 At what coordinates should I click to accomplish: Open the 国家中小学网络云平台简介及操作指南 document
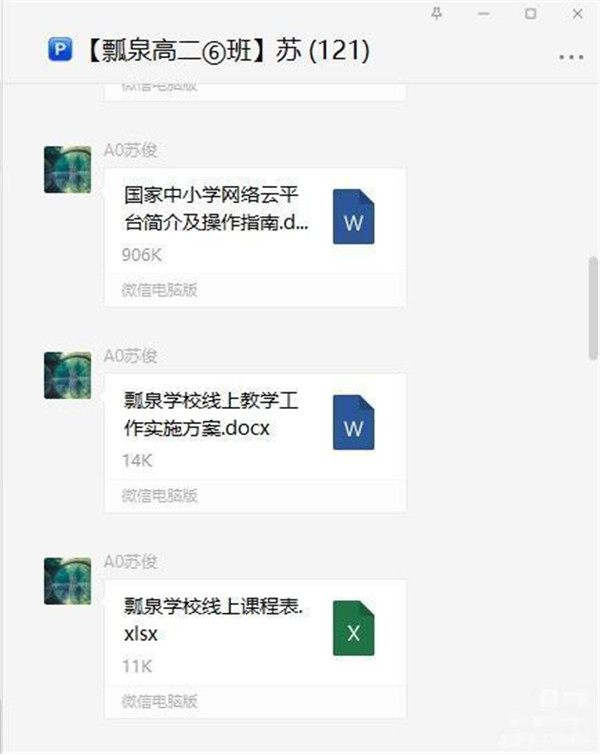(x=254, y=224)
